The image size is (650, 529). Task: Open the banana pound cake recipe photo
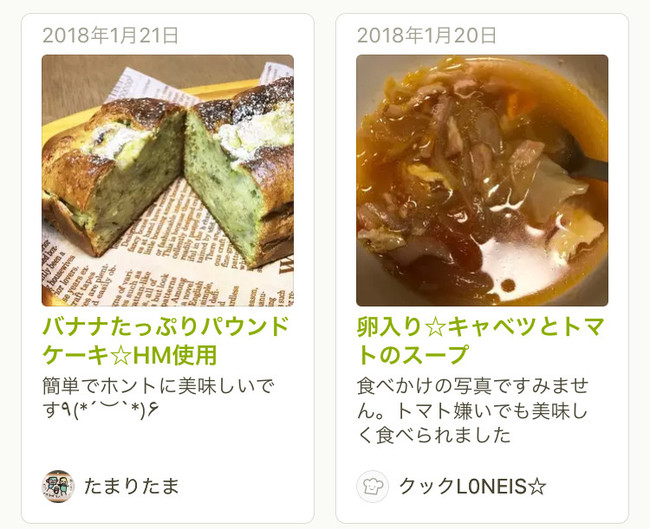167,180
